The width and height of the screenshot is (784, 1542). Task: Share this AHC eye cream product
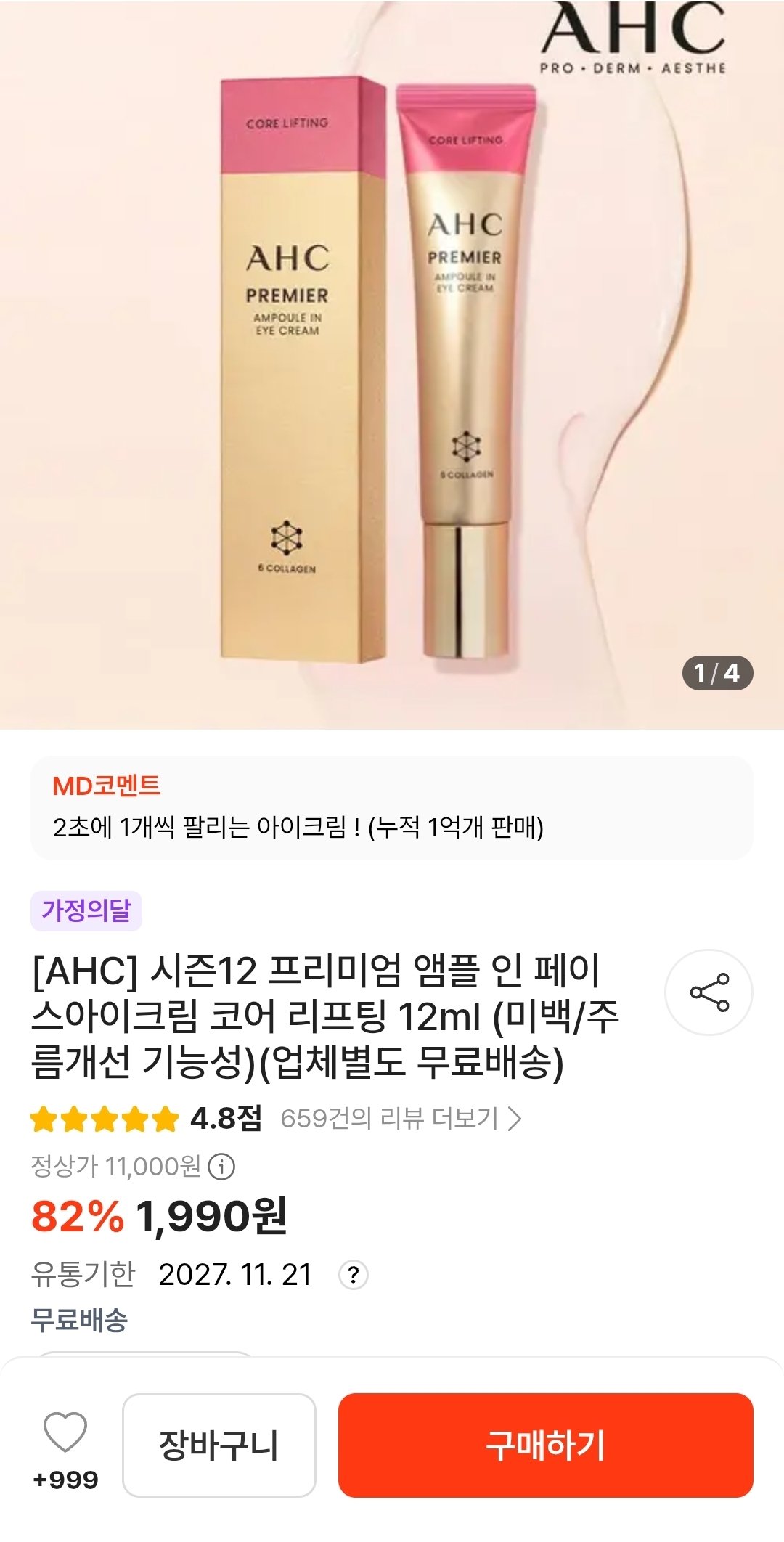pos(709,992)
